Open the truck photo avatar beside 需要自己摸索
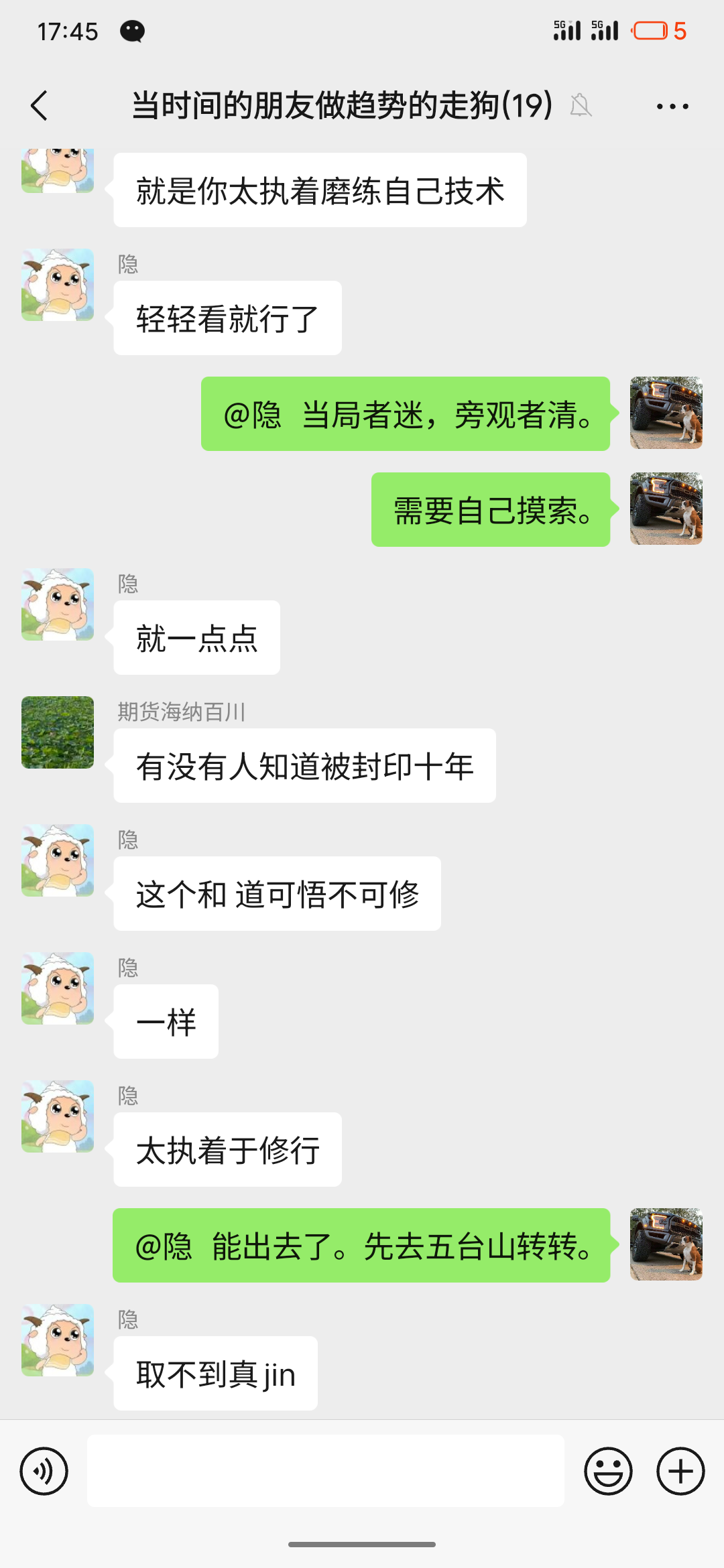The image size is (724, 1568). (x=666, y=509)
